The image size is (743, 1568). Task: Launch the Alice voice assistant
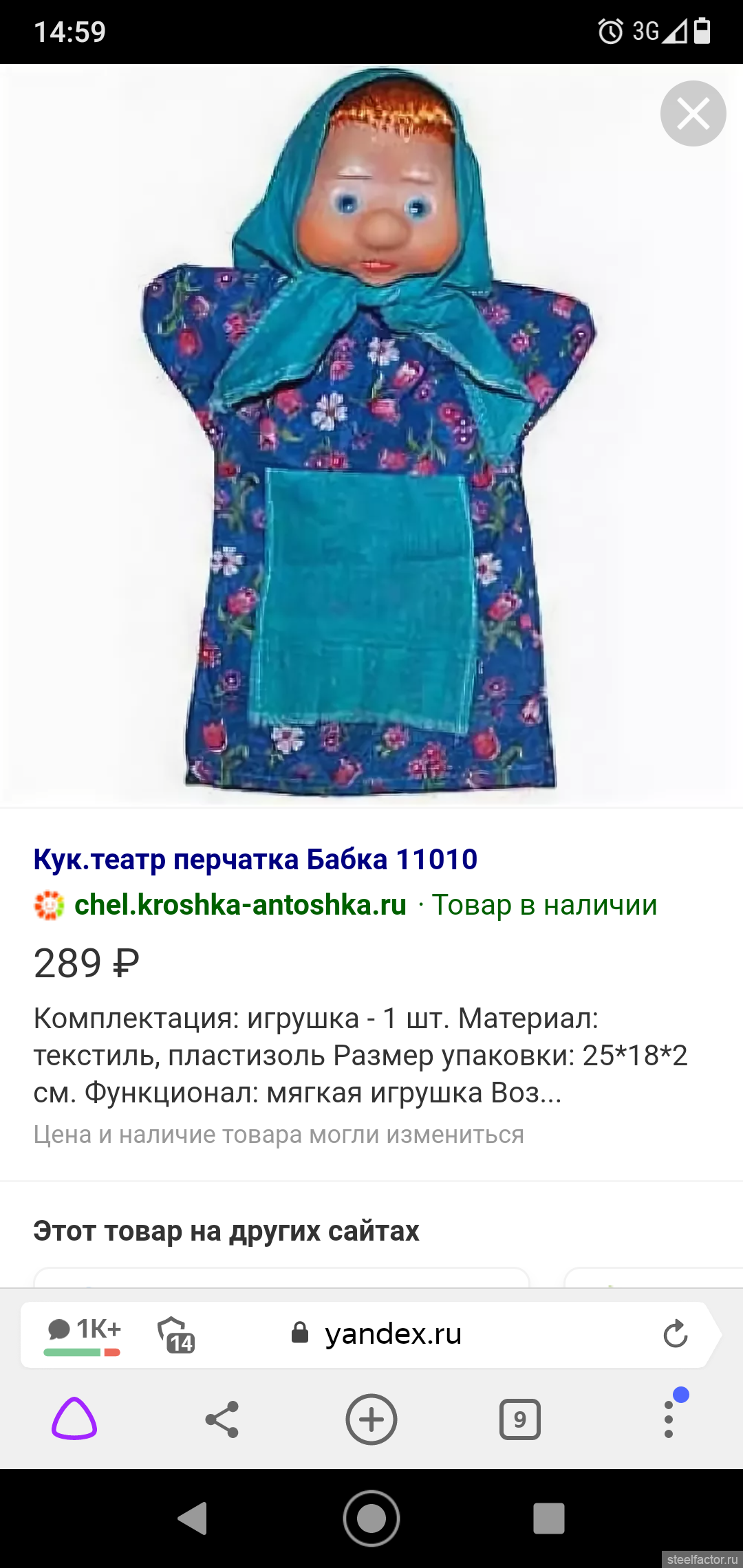[x=74, y=1418]
